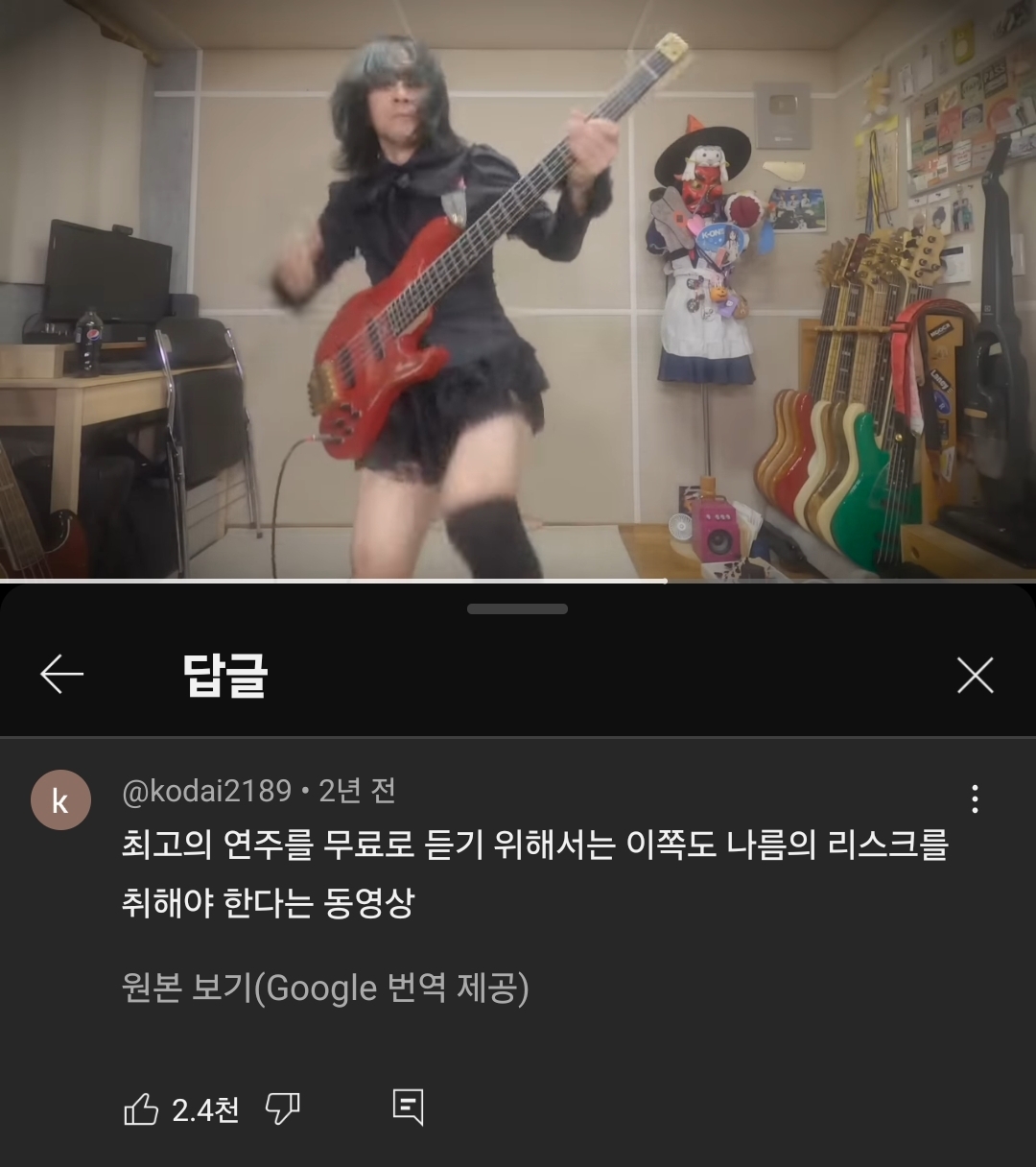Image resolution: width=1036 pixels, height=1167 pixels.
Task: Go back from the 답글 panel
Action: 62,675
